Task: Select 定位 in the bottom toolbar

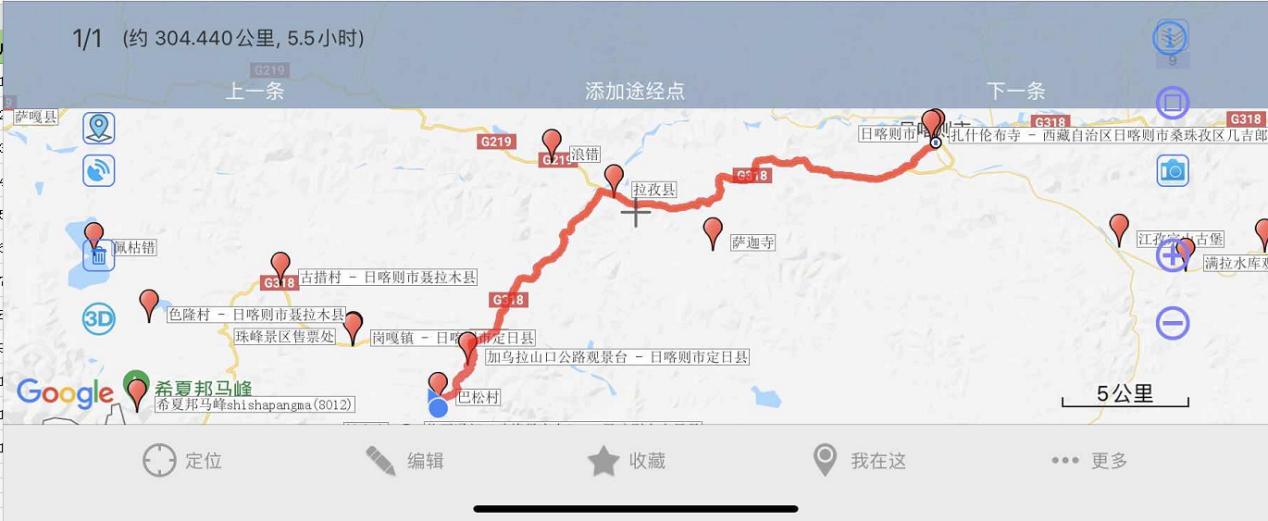Action: pos(182,461)
